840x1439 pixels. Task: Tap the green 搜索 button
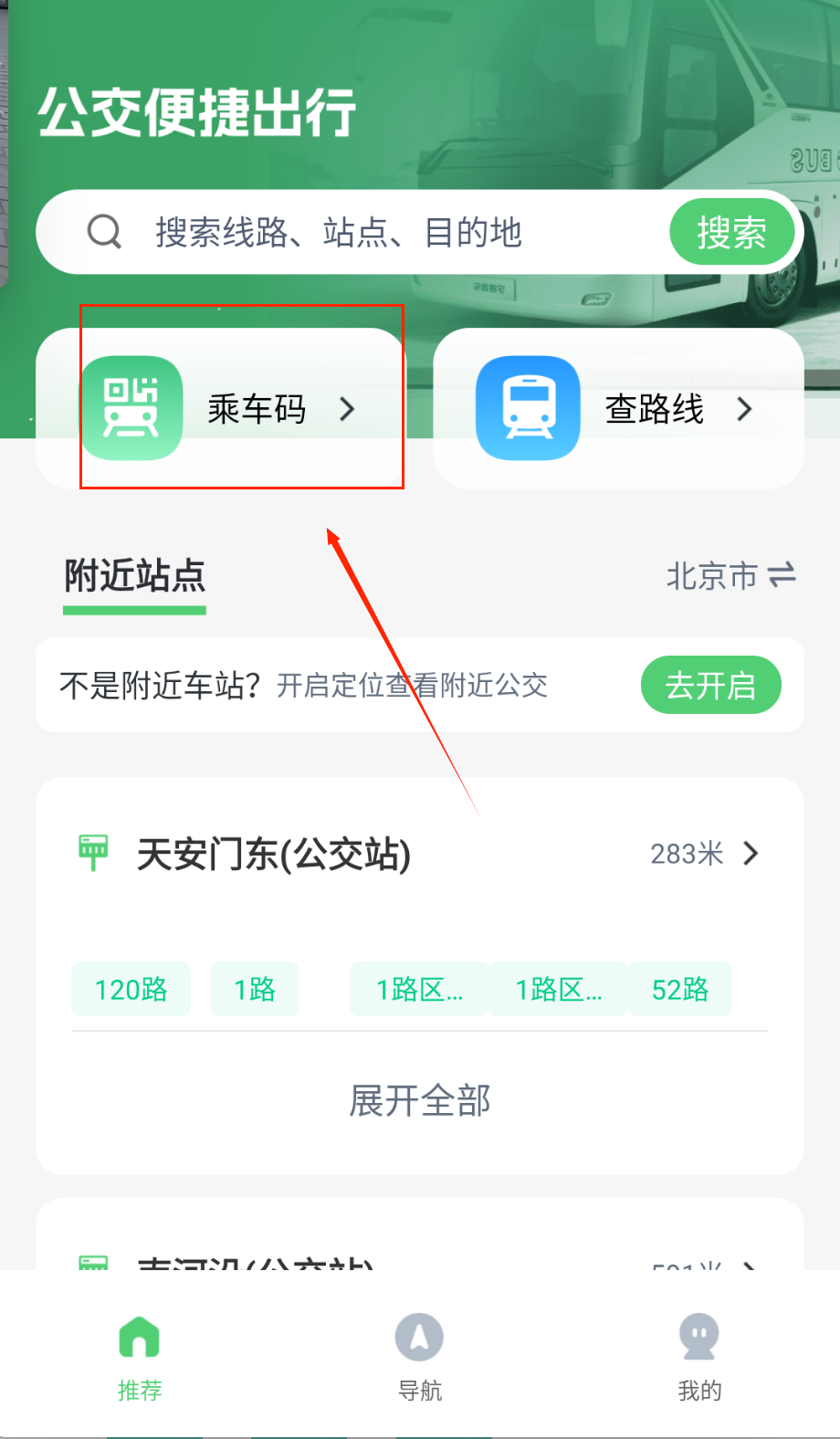pyautogui.click(x=731, y=233)
